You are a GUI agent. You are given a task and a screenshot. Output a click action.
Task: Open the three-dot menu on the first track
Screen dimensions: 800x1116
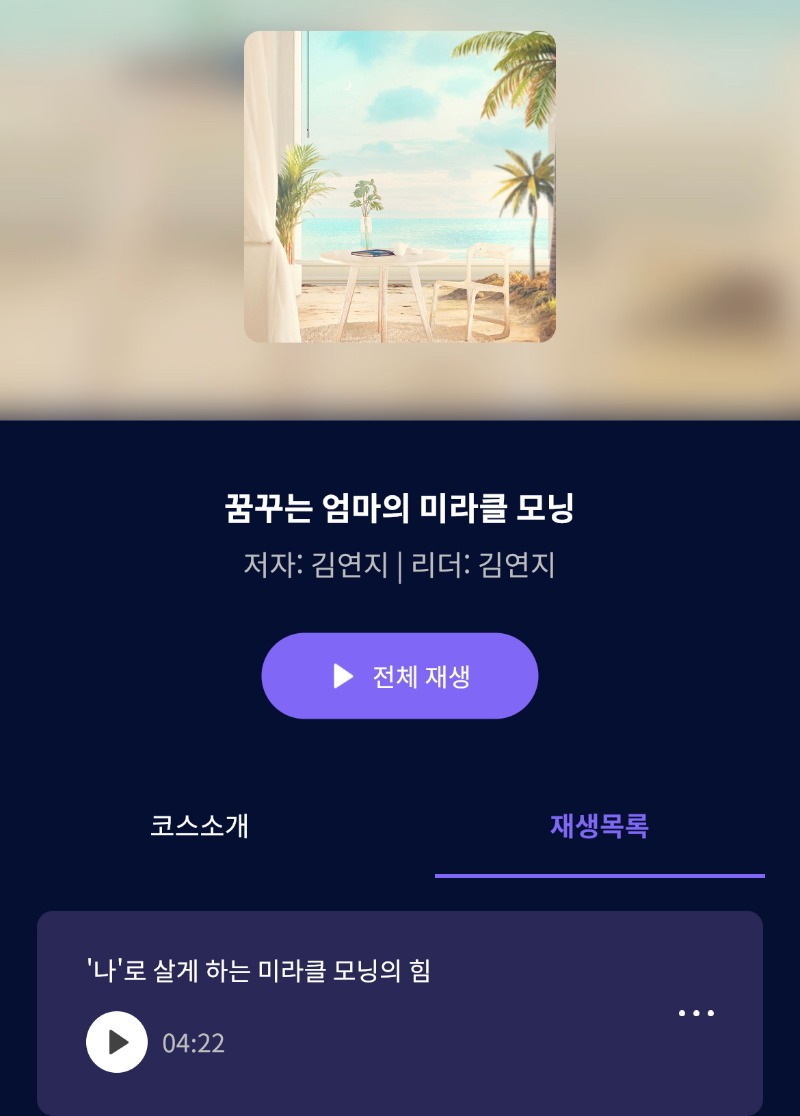click(x=696, y=1013)
